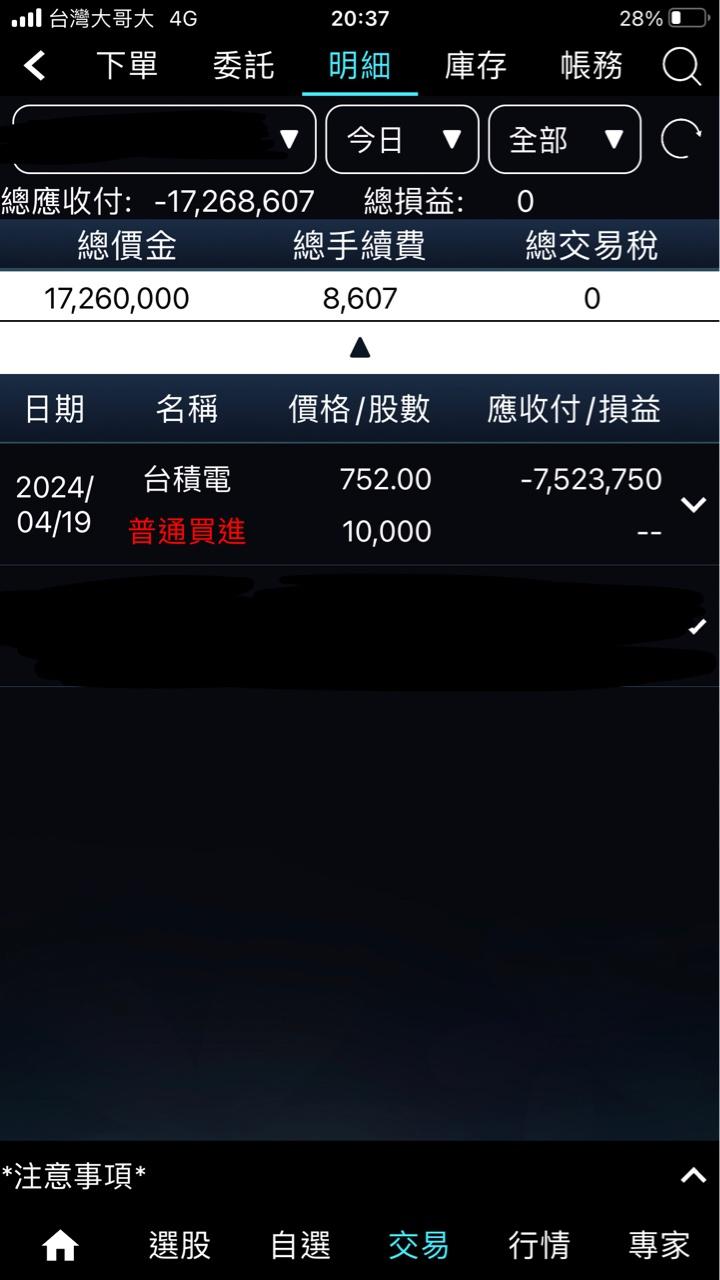Open the 帳務 tab
720x1280 pixels.
(x=591, y=66)
